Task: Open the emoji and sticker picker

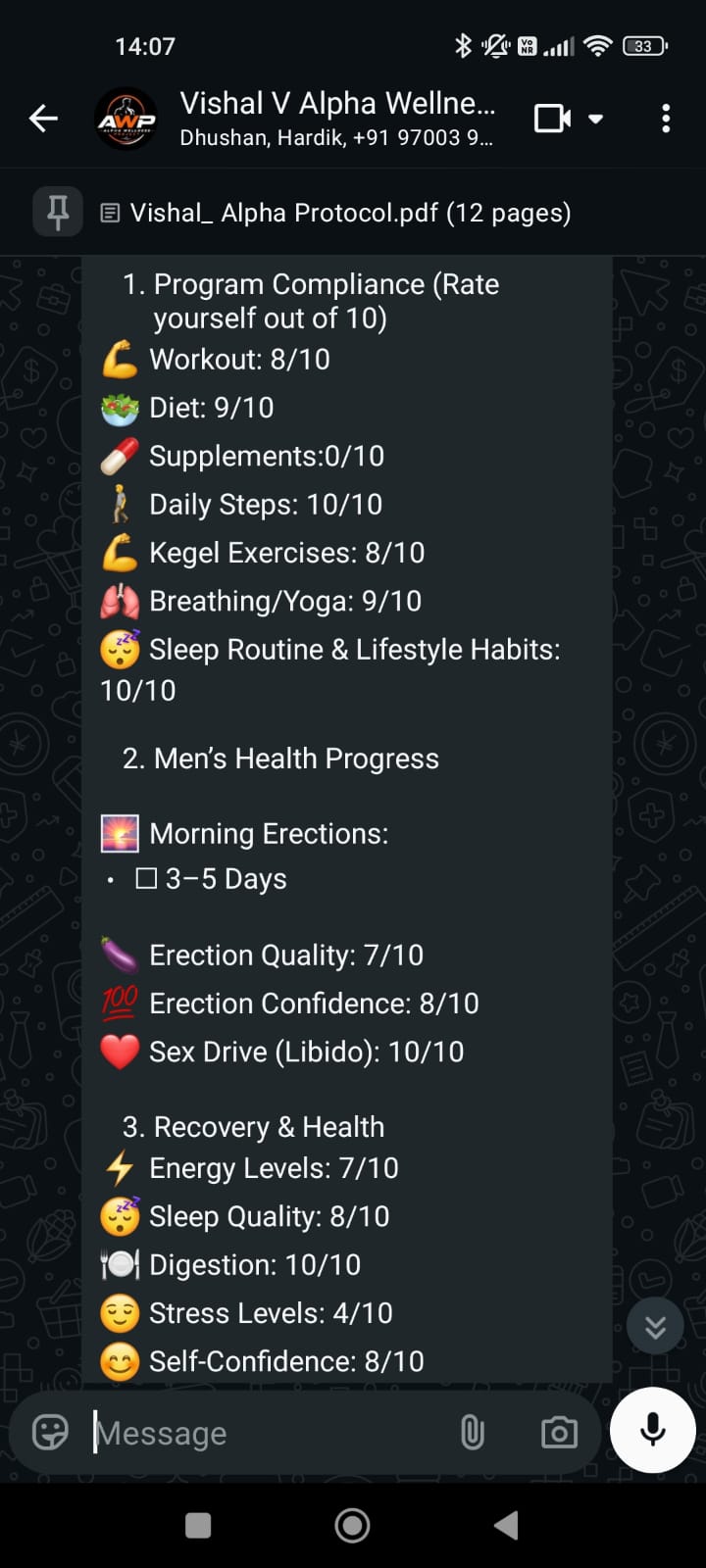Action: [x=50, y=1432]
